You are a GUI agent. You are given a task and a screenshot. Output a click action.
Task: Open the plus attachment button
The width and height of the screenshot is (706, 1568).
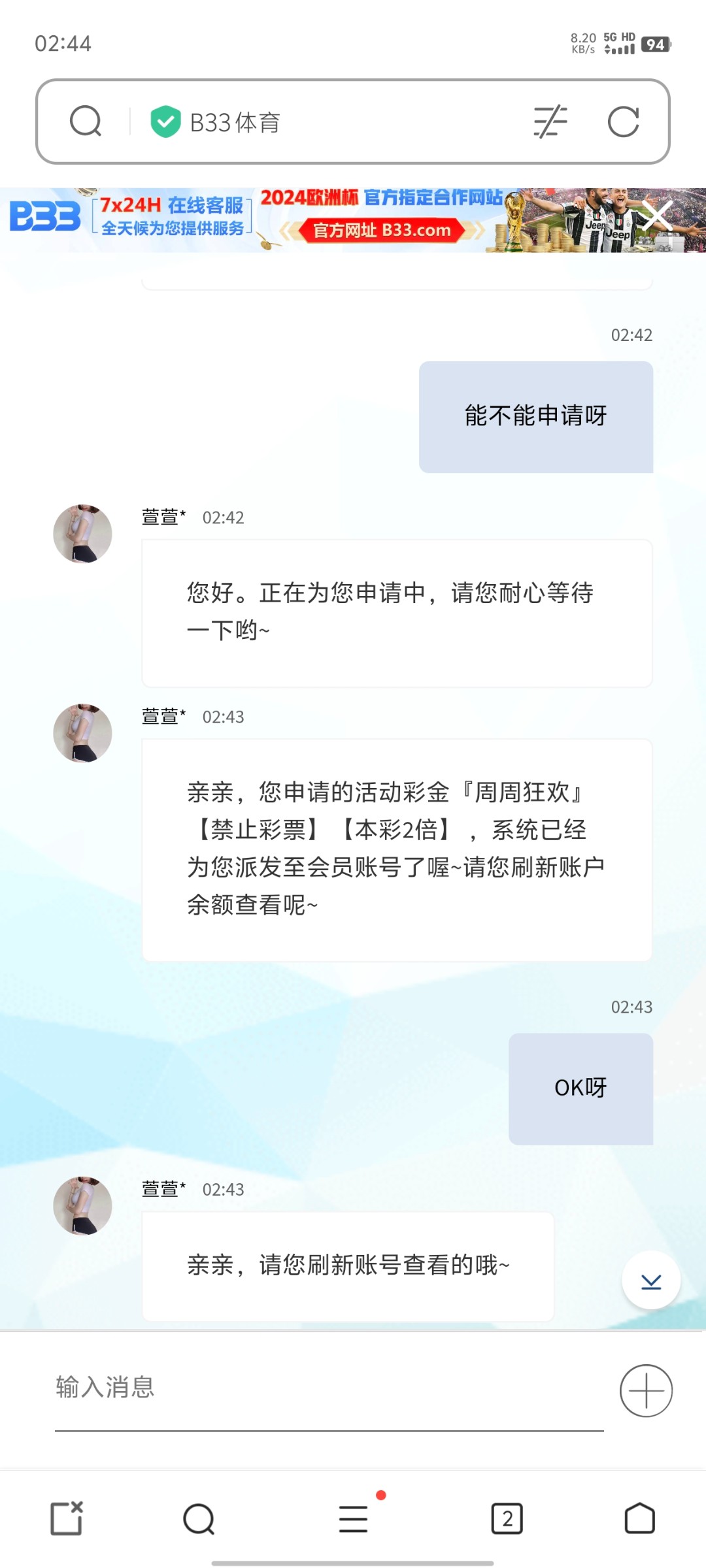pos(646,1390)
